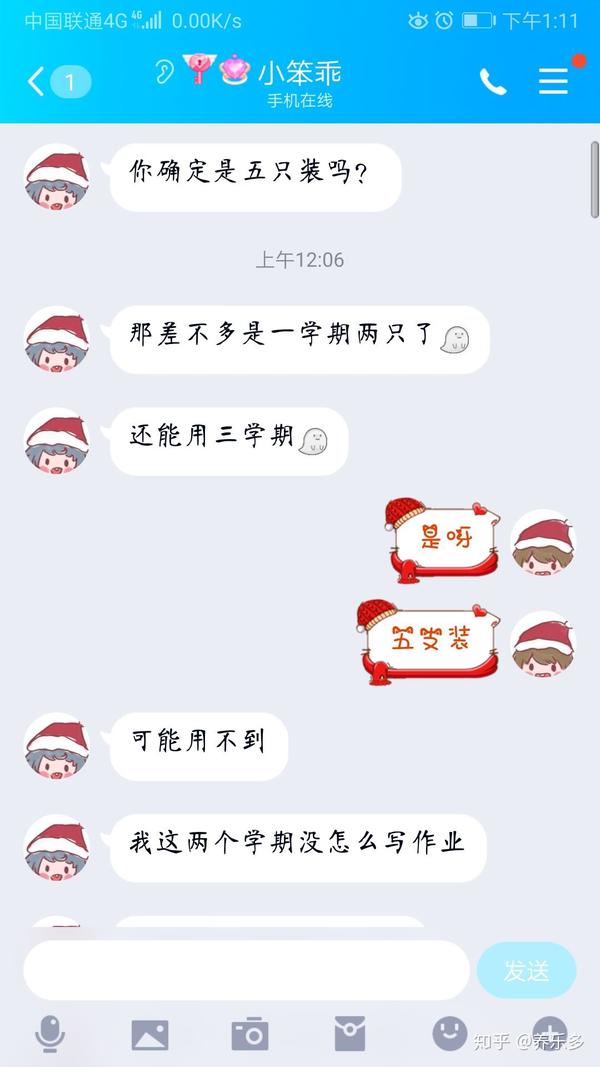Open the plus more-options panel
Screen dimensions: 600x1067
[550, 1034]
